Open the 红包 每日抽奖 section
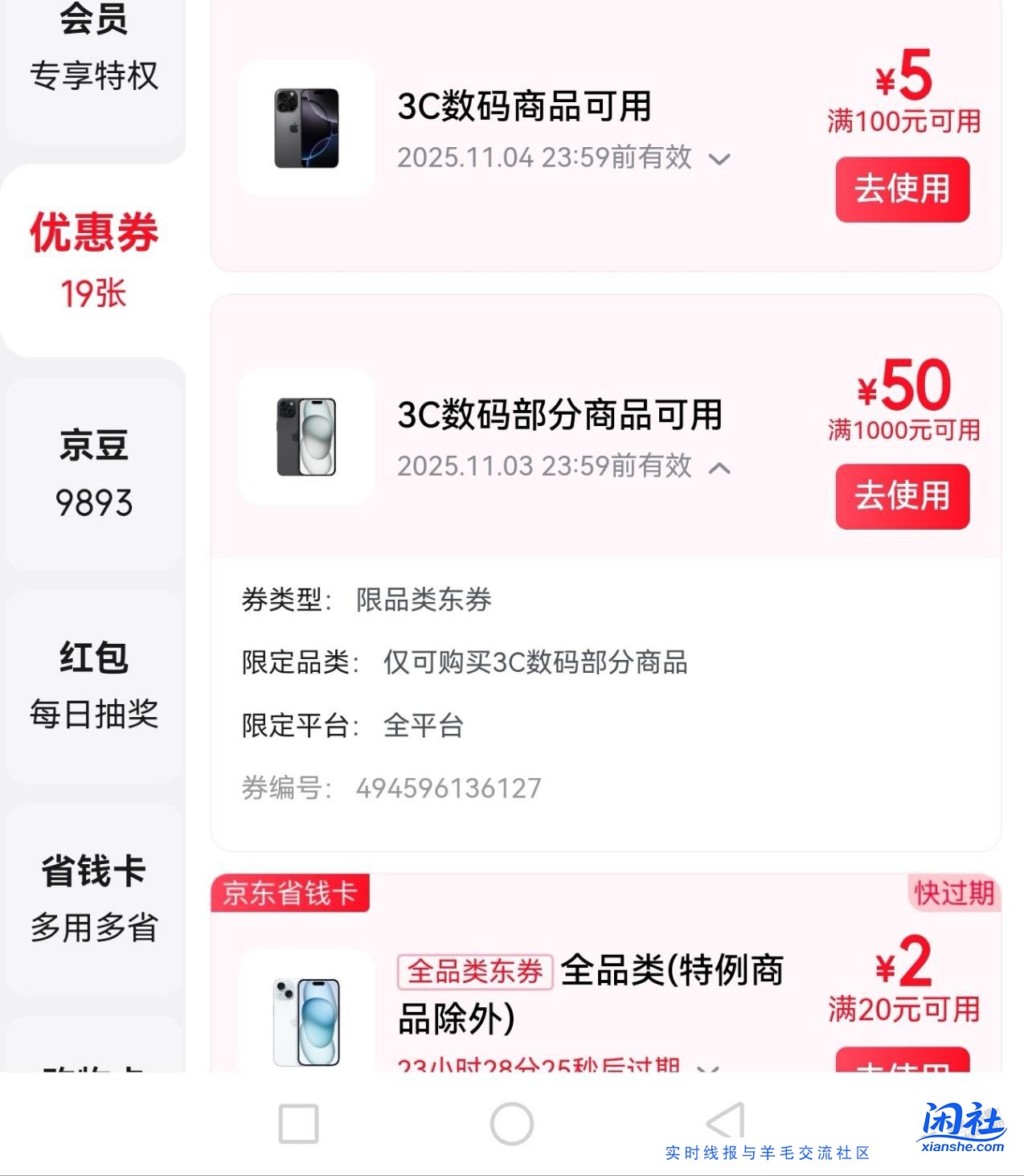 (x=93, y=685)
